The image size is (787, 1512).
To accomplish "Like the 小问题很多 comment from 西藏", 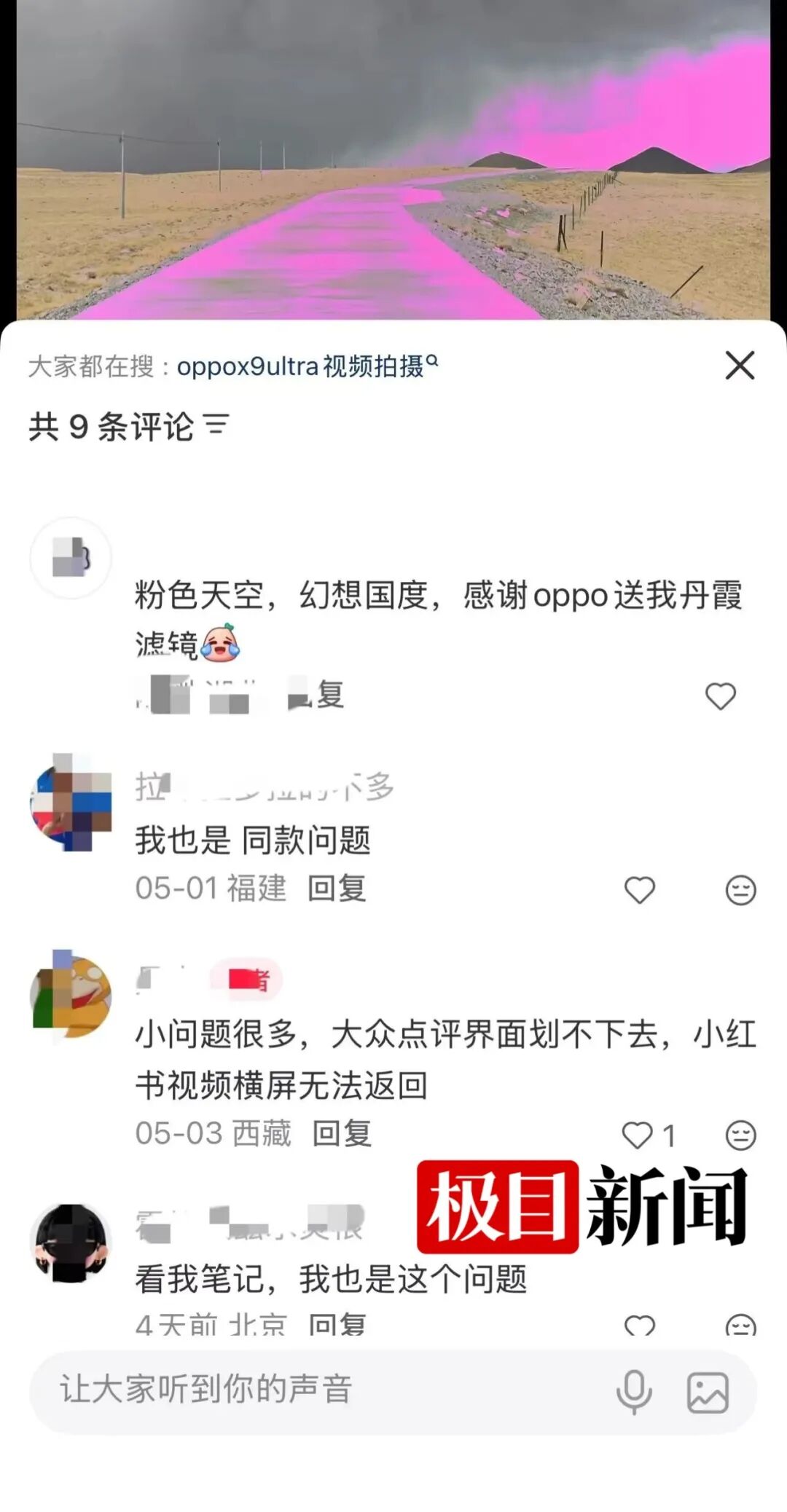I will [638, 1135].
